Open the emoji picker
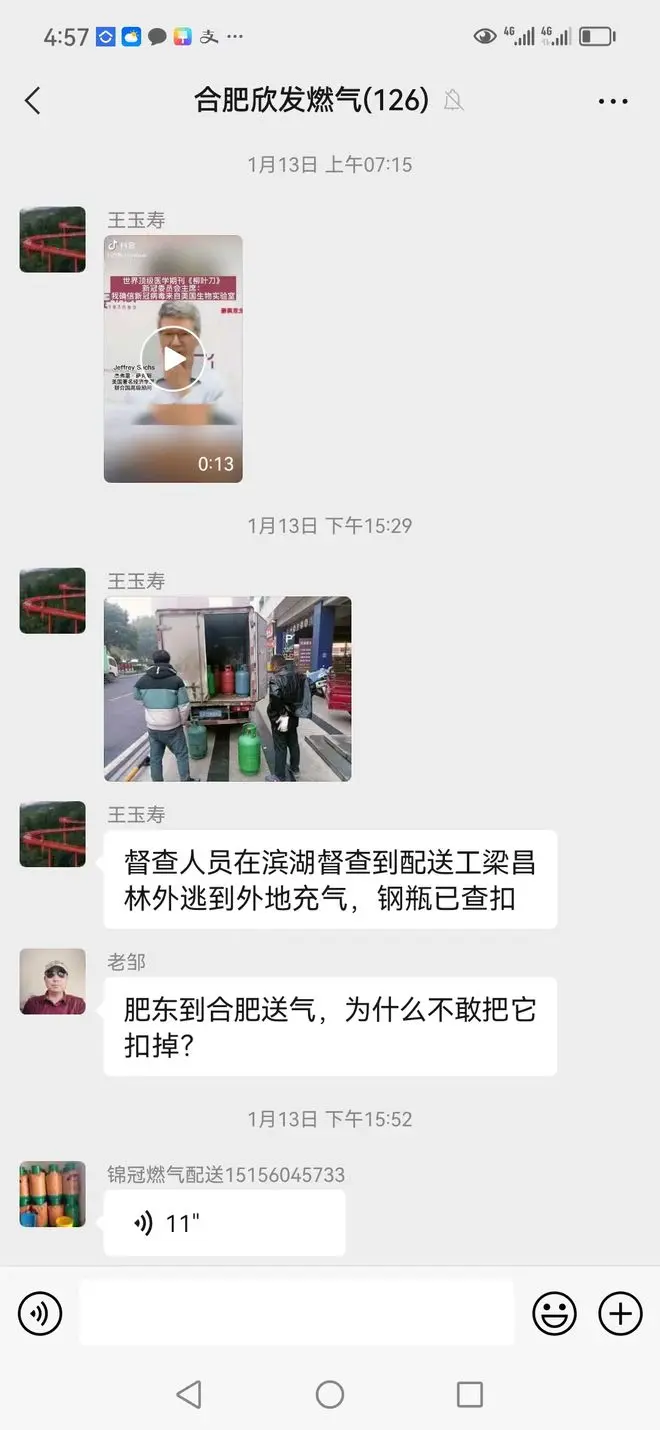 [554, 1313]
